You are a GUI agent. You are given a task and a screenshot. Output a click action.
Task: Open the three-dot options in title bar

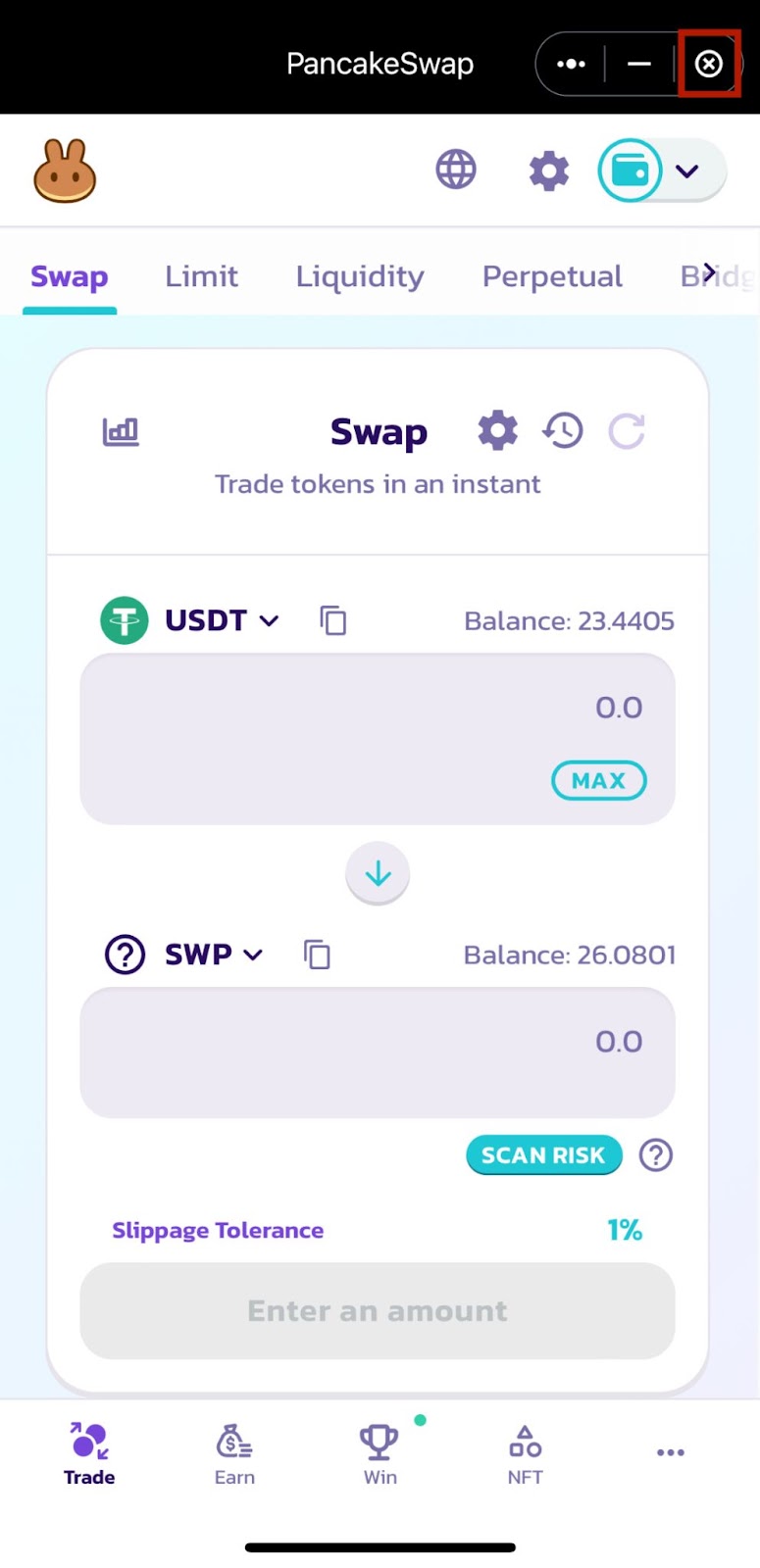tap(571, 64)
